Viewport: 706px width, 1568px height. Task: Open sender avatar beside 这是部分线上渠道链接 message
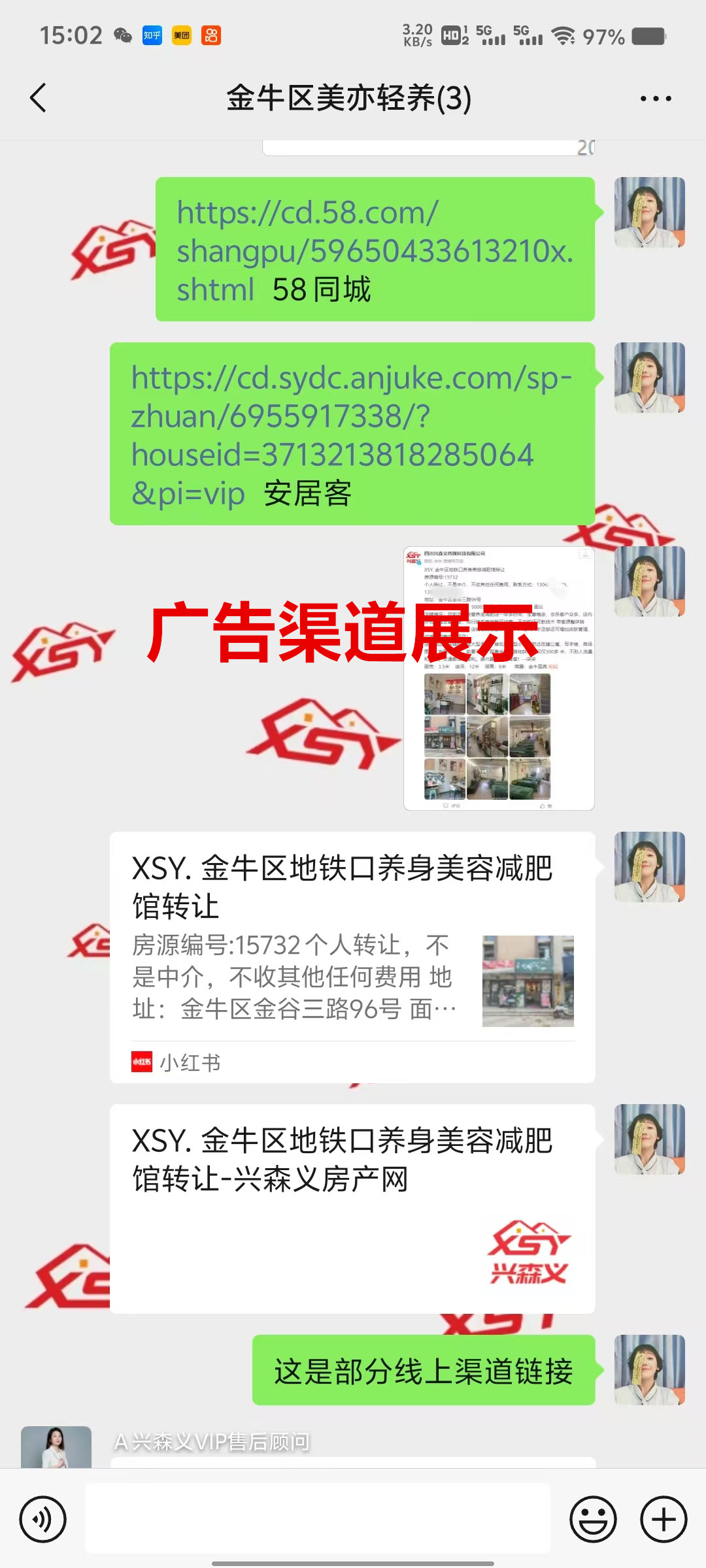649,1369
